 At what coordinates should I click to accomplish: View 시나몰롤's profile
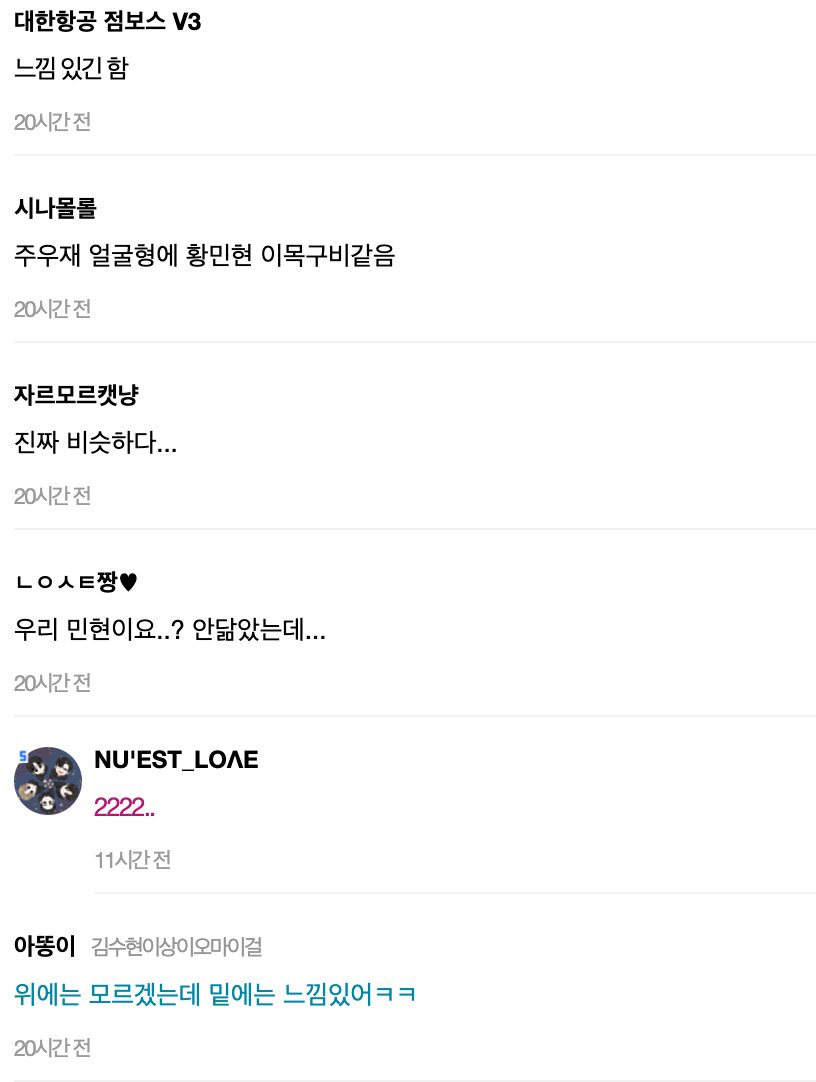tap(55, 208)
